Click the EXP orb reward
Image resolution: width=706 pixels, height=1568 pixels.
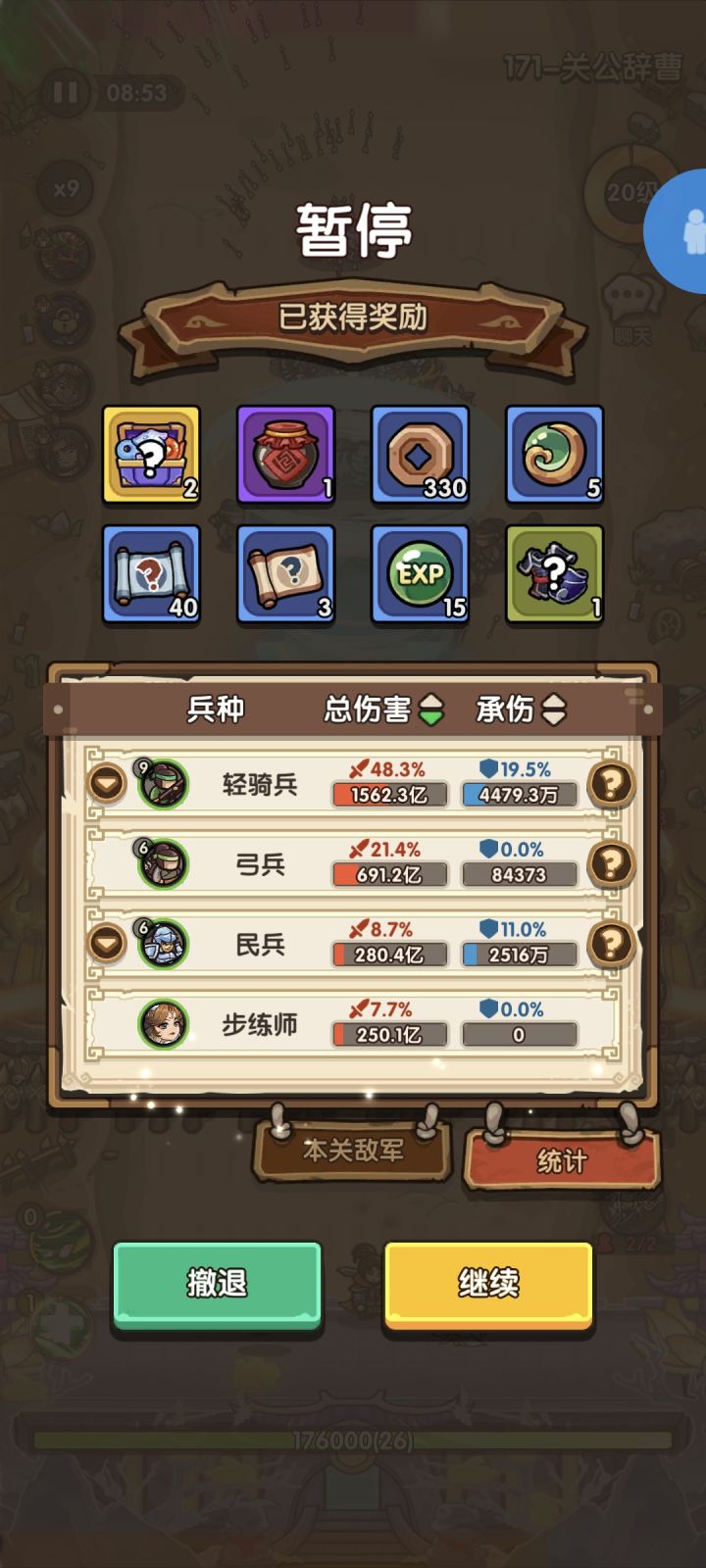tap(420, 575)
